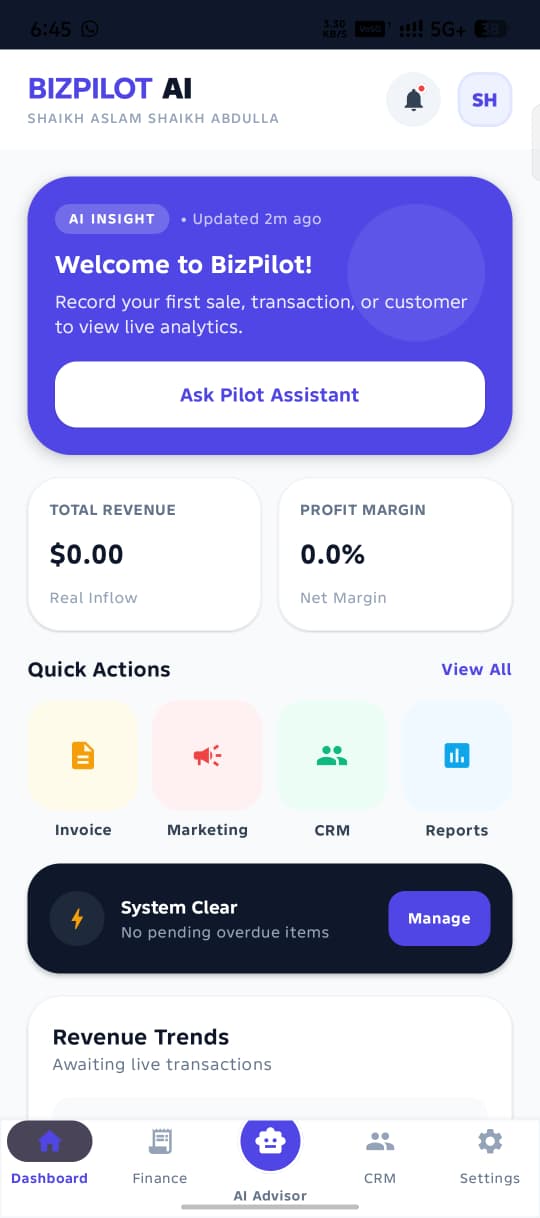Screen dimensions: 540x1218
Task: Select the Dashboard tab
Action: tap(50, 1156)
